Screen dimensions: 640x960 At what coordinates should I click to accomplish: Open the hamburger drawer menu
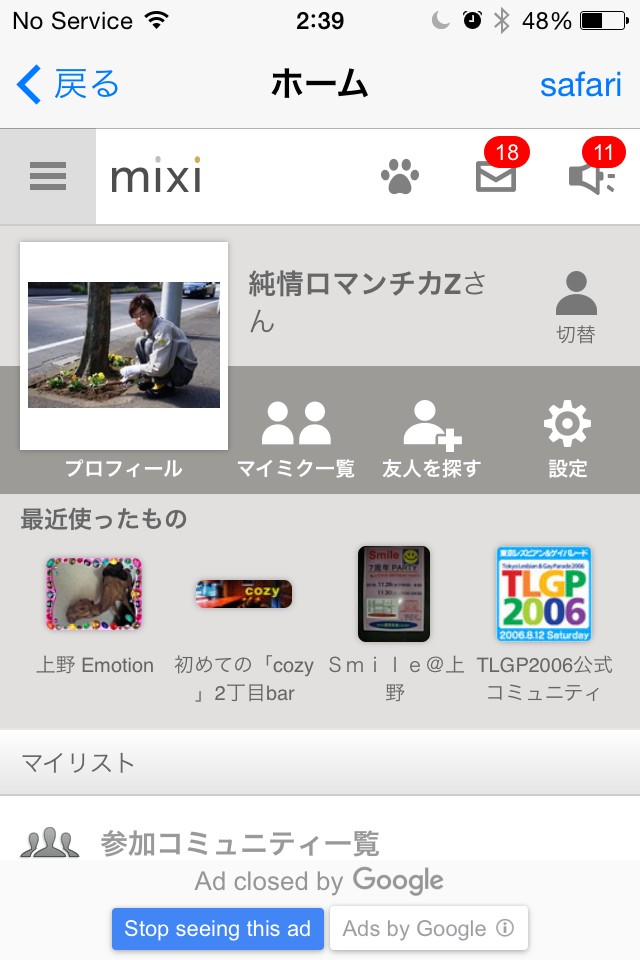(x=48, y=177)
